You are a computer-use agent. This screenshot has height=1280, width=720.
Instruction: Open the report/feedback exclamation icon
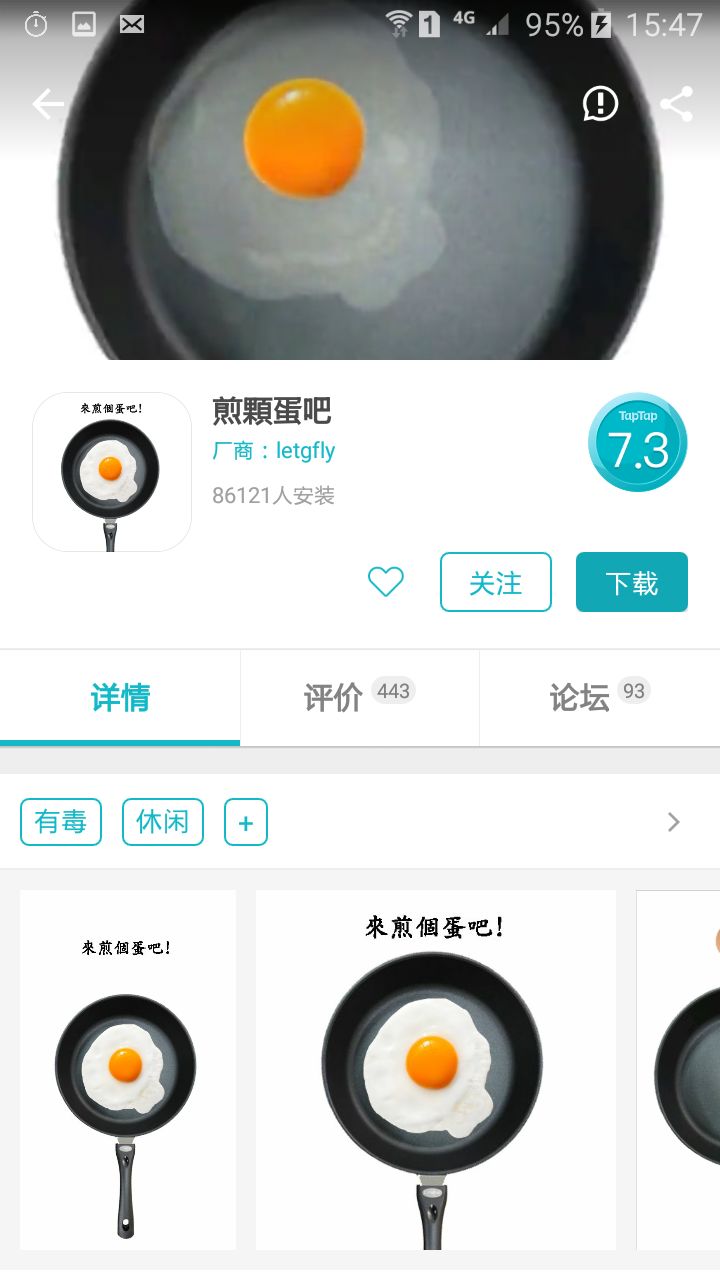[599, 103]
